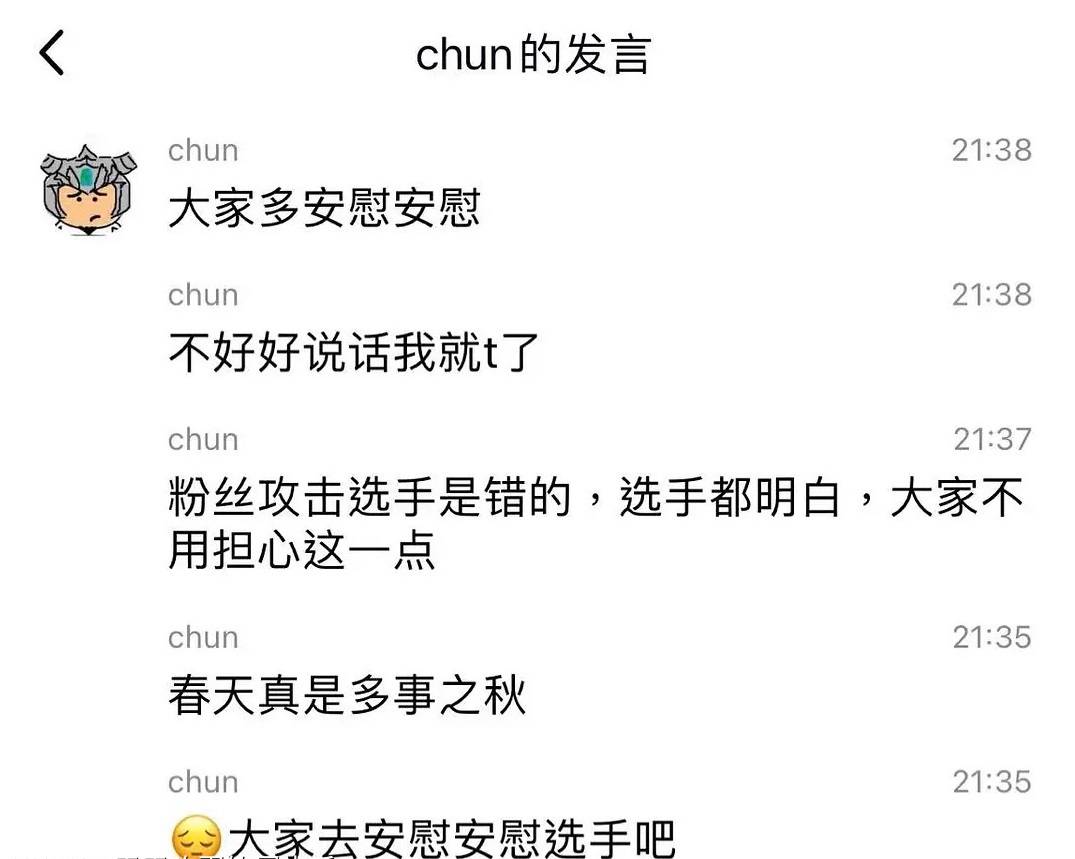Open the message '春天真是多事之秋'
1075x859 pixels.
point(347,696)
